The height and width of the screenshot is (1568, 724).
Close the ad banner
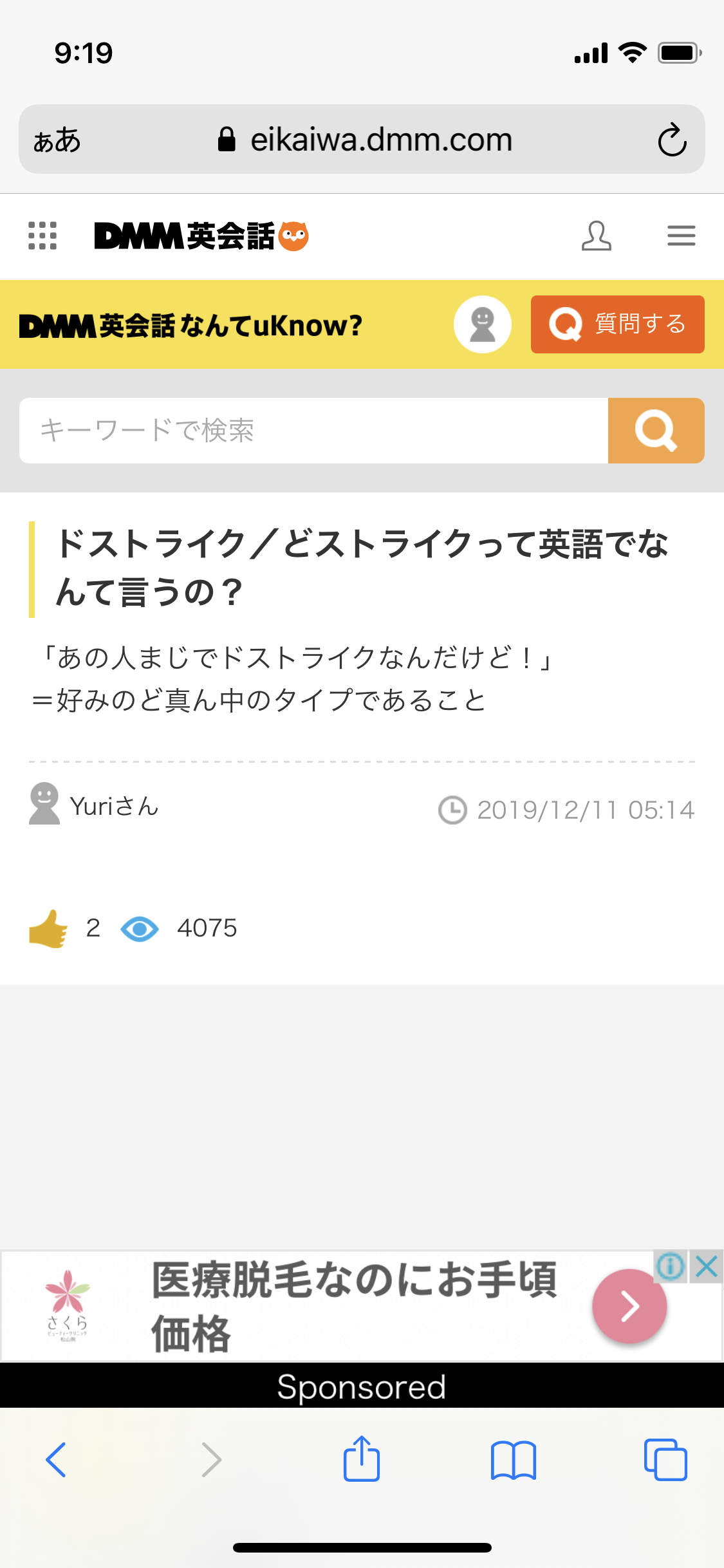707,1267
